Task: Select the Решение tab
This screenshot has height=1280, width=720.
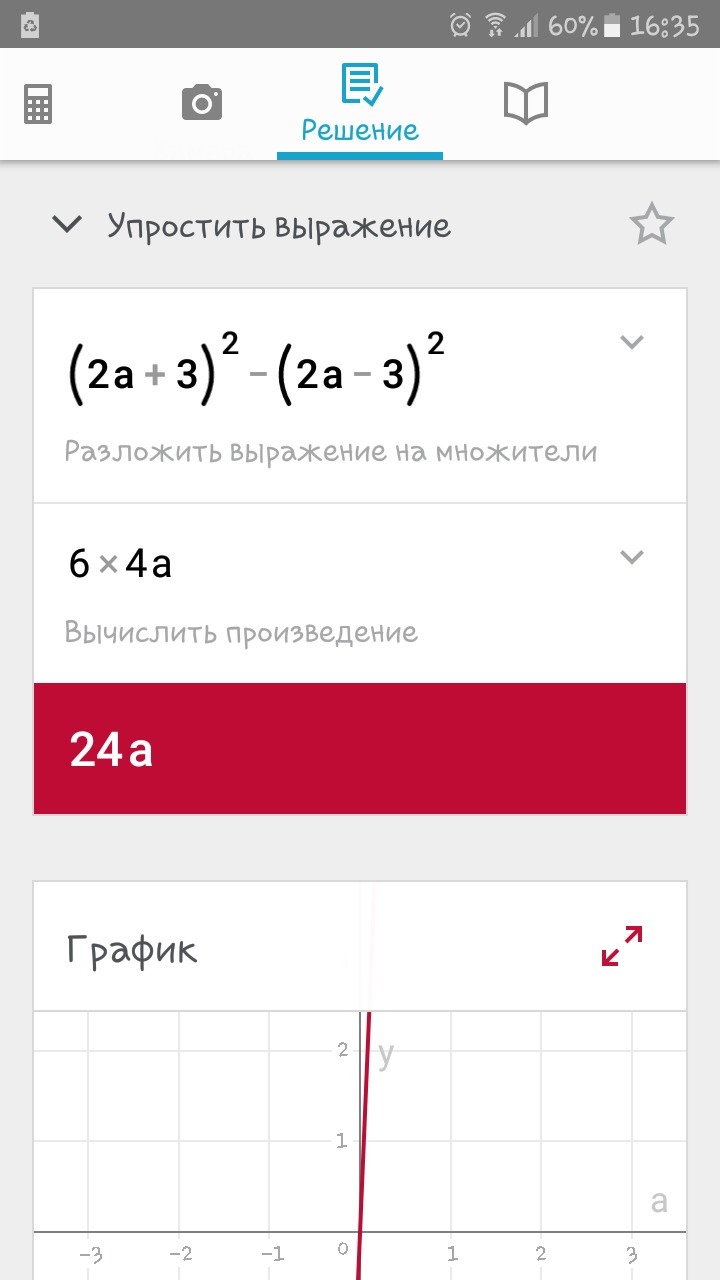Action: [x=360, y=104]
